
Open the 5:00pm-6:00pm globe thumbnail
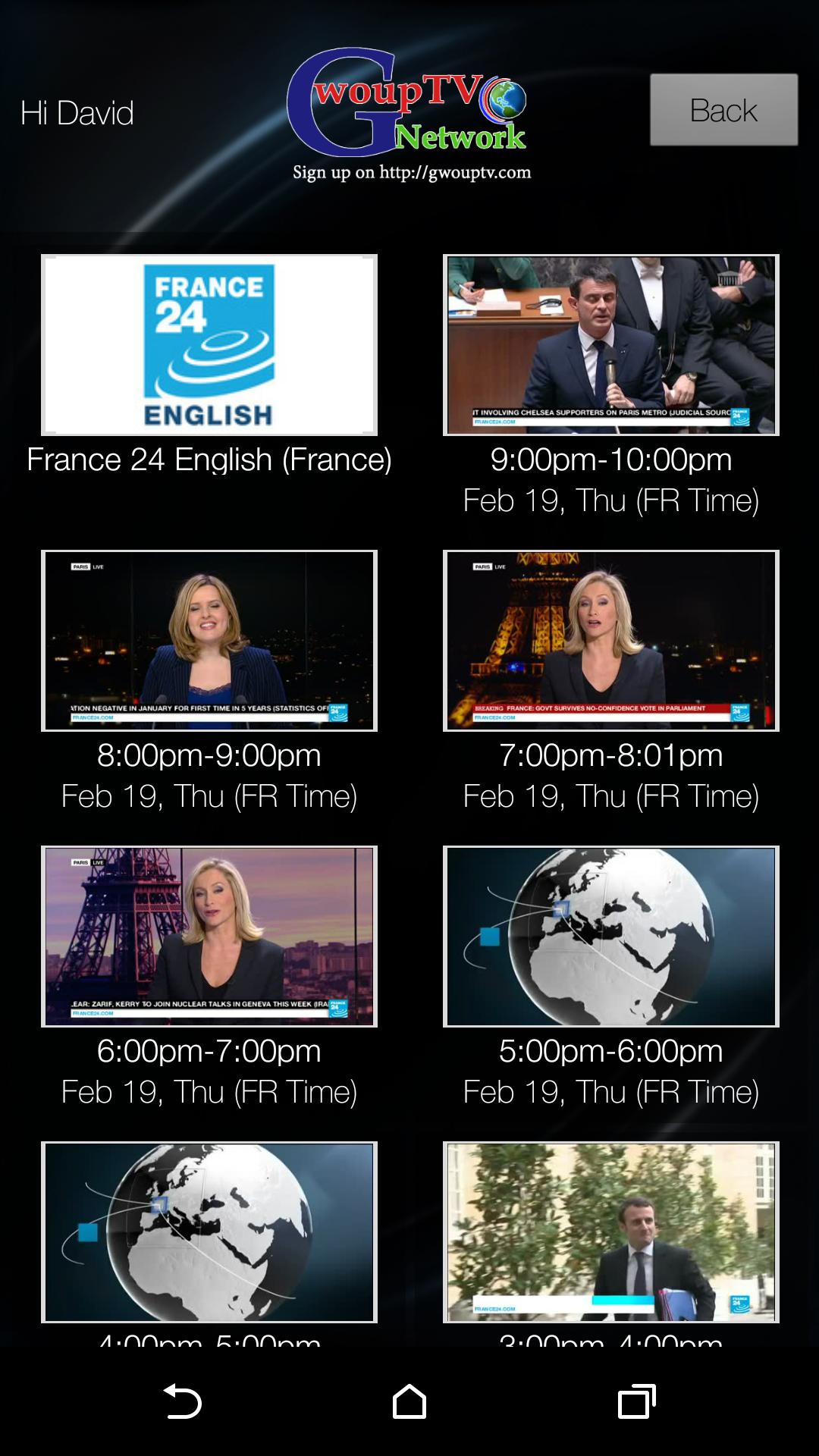pos(610,935)
